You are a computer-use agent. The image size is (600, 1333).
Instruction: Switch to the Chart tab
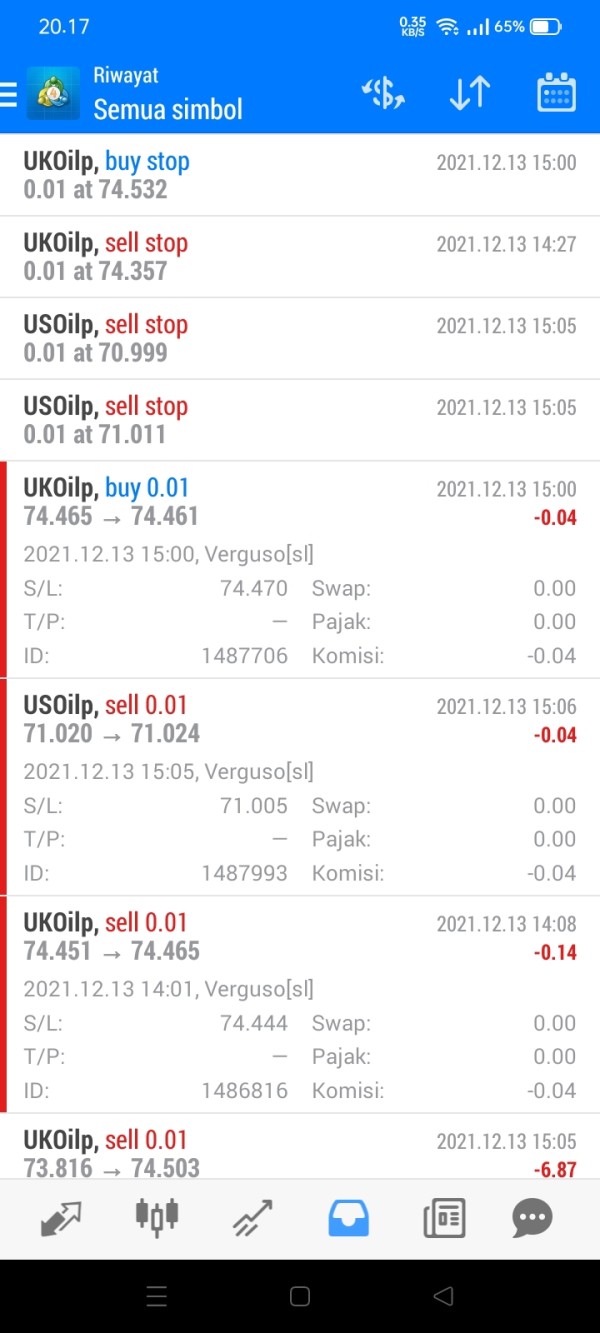(157, 1218)
